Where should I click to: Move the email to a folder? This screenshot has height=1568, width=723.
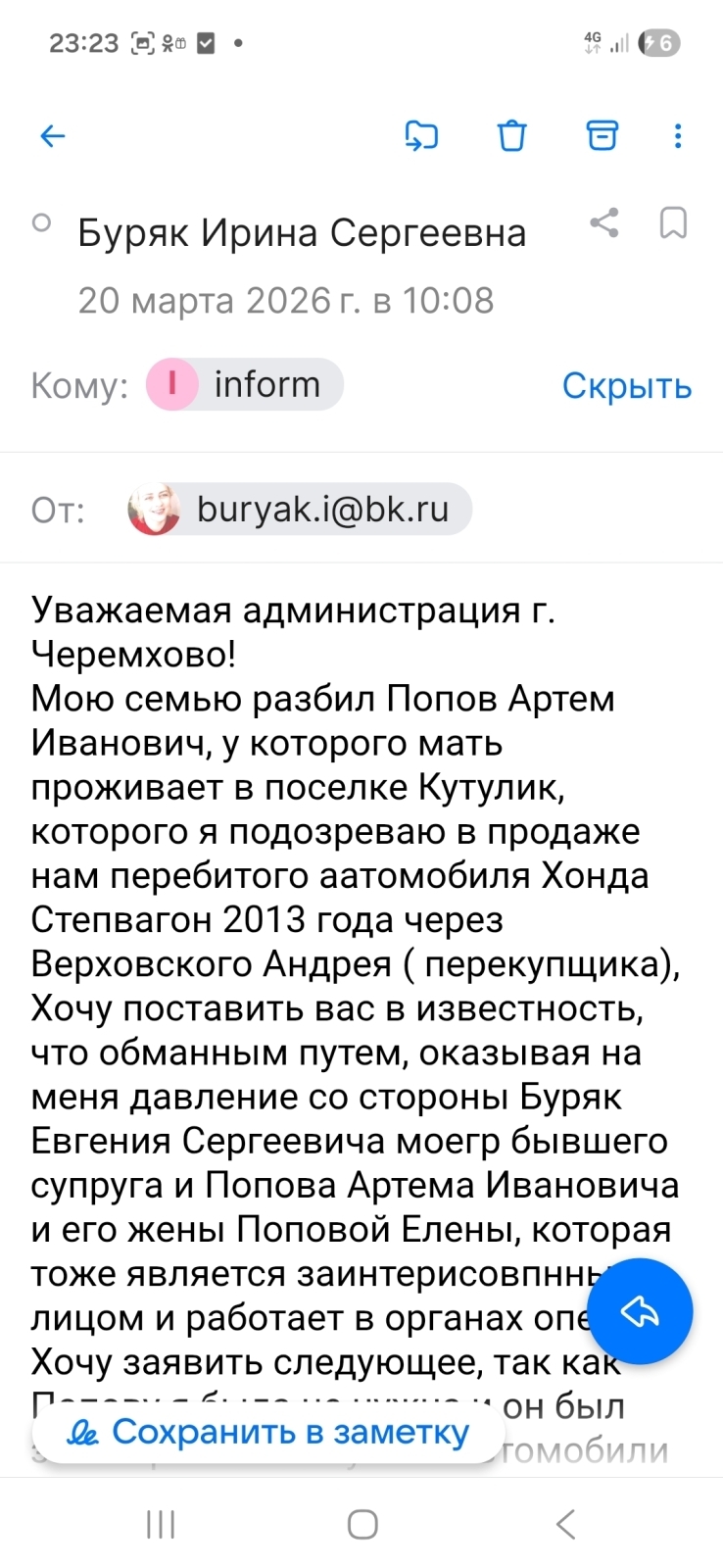[x=421, y=136]
